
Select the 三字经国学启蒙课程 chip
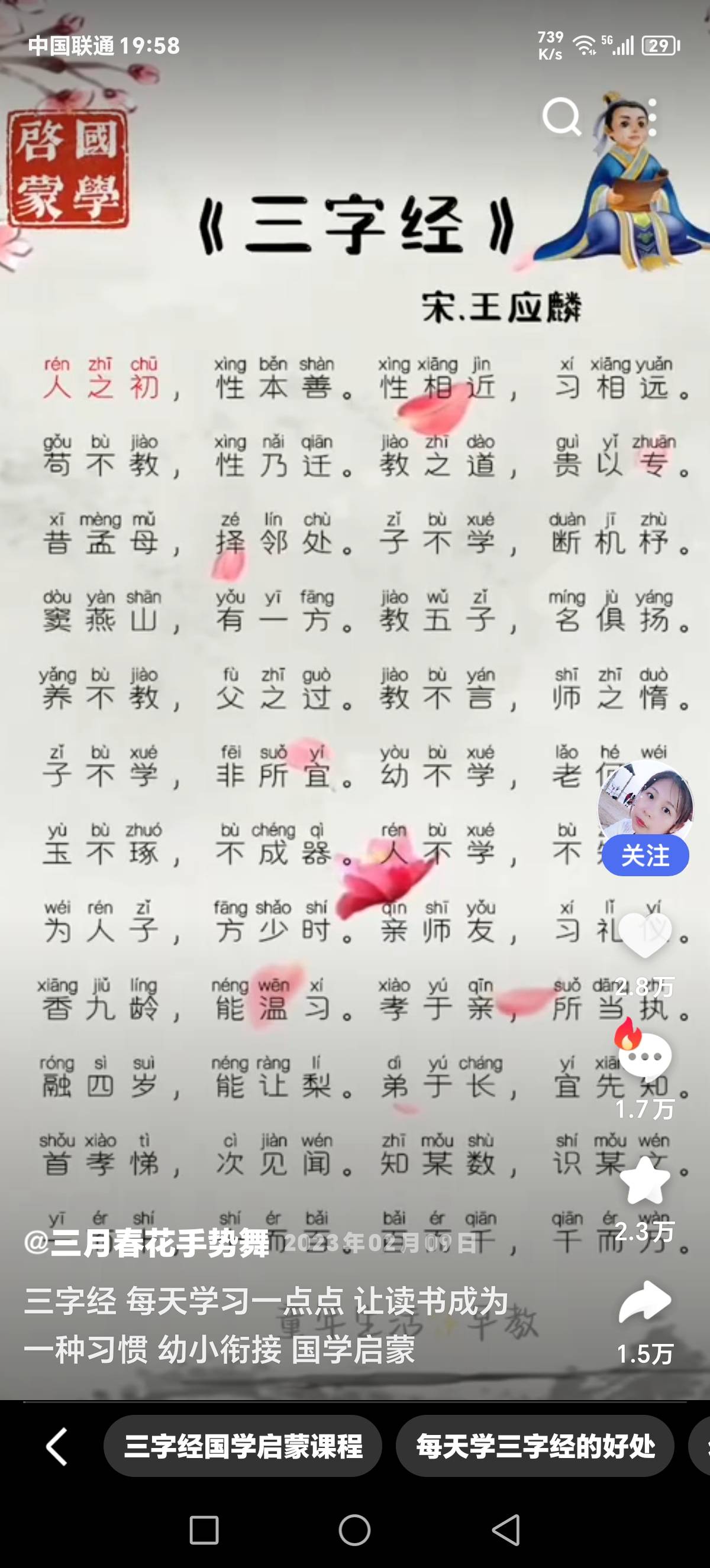pos(243,1446)
